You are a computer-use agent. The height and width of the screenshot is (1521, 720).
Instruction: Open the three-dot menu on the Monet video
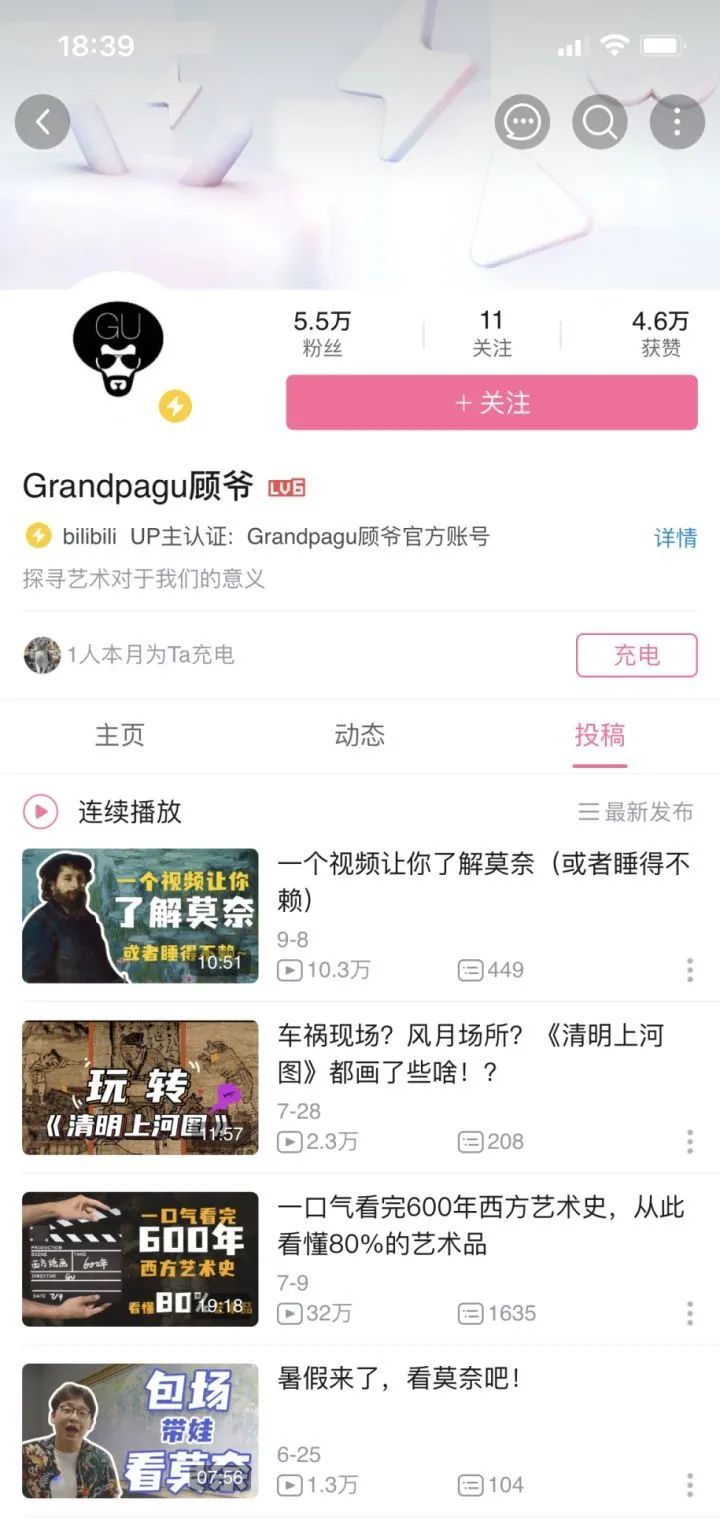(x=689, y=969)
